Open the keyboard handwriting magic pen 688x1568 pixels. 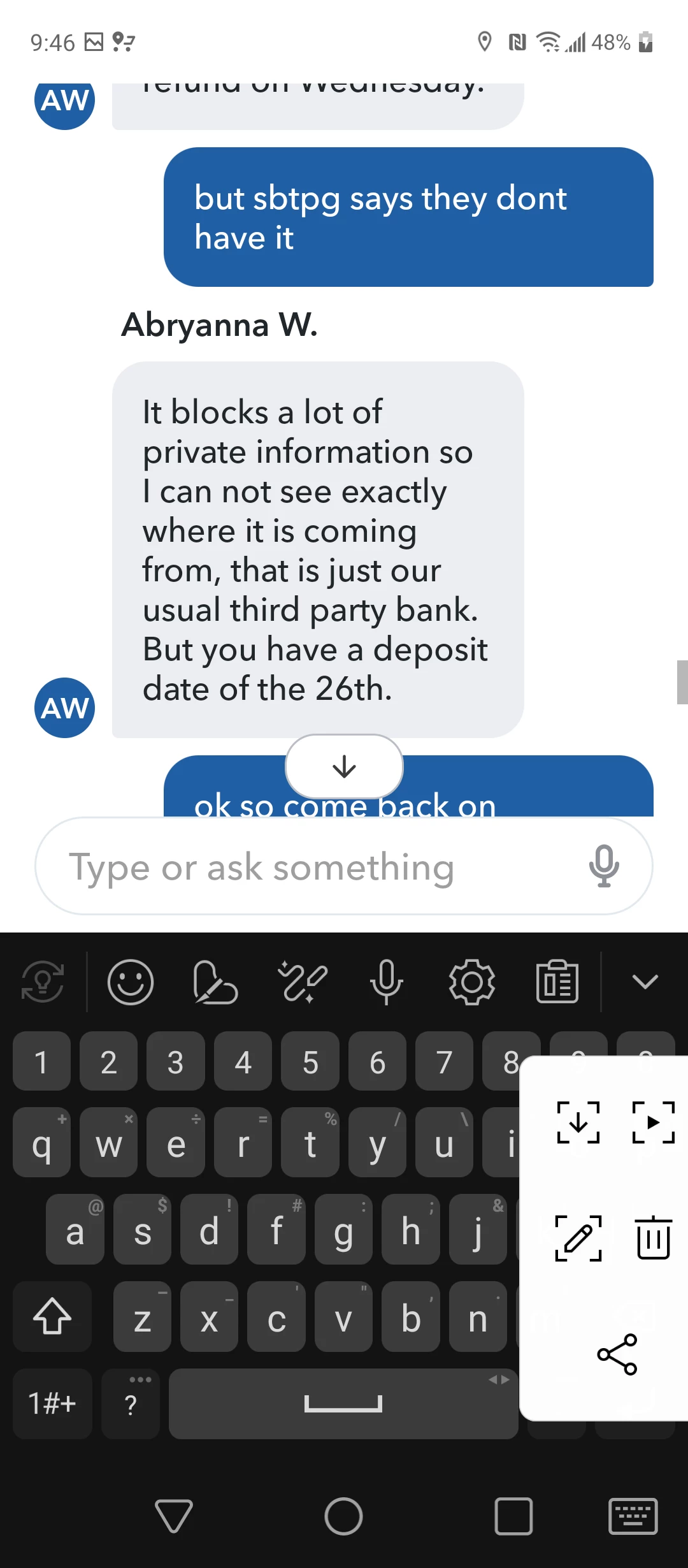click(301, 982)
